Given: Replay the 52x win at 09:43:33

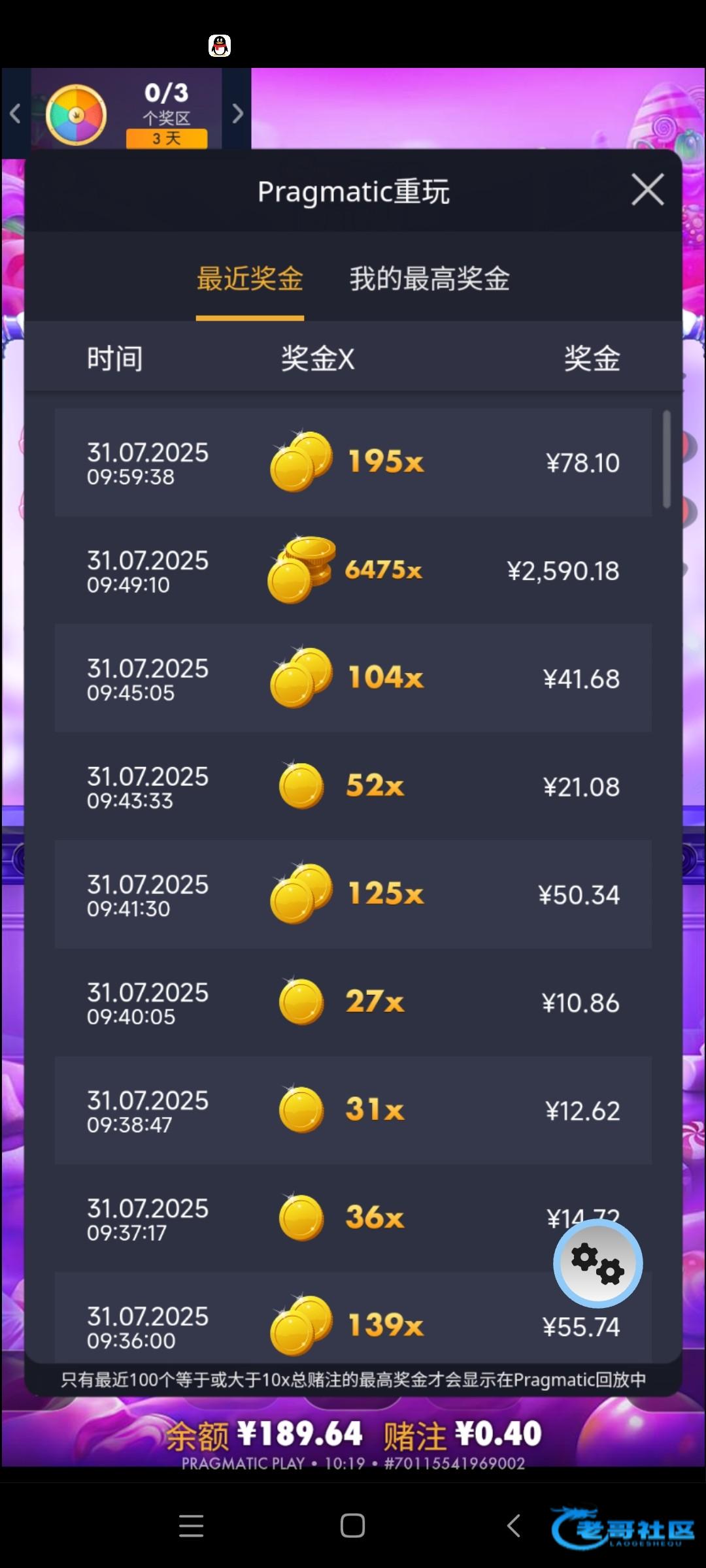Looking at the screenshot, I should [353, 786].
